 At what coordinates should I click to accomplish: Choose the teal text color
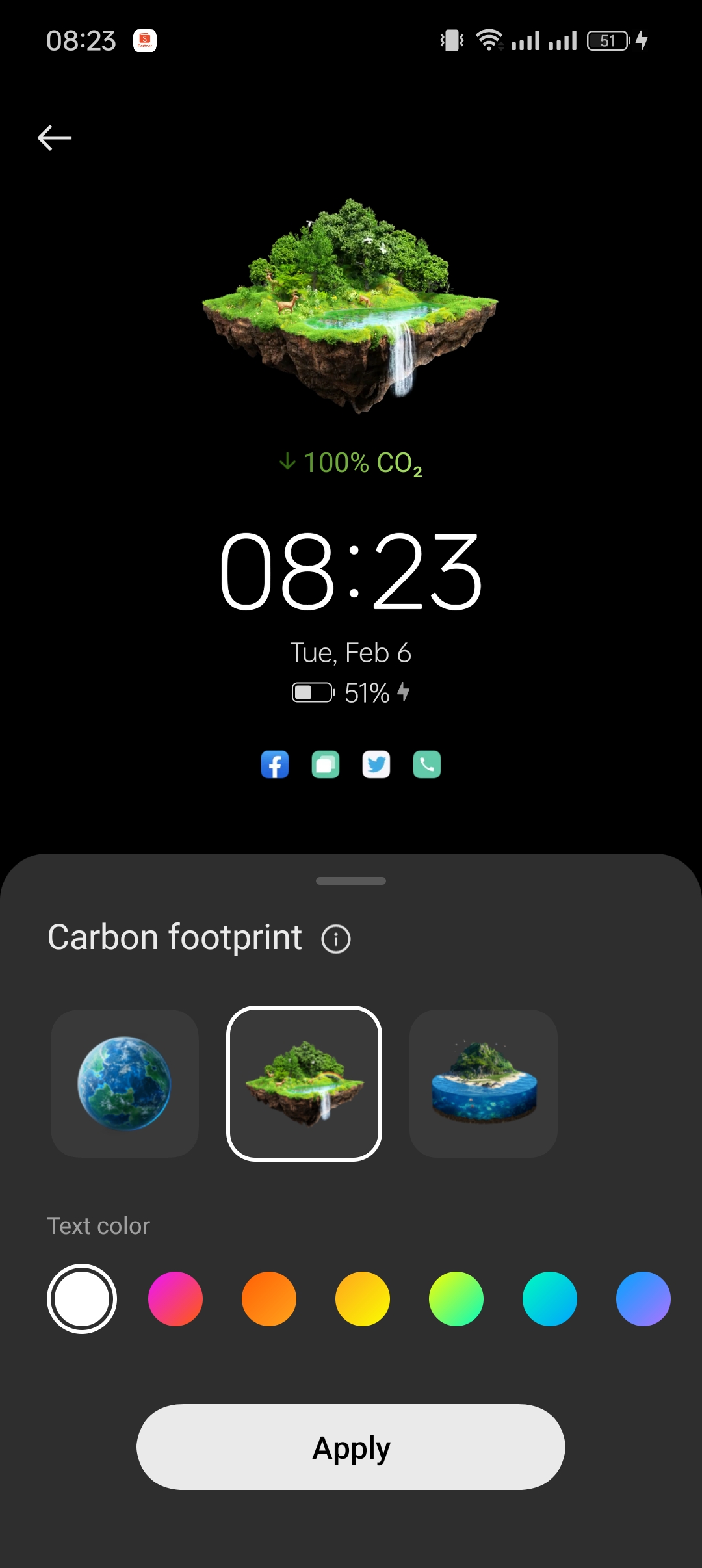(x=550, y=1299)
